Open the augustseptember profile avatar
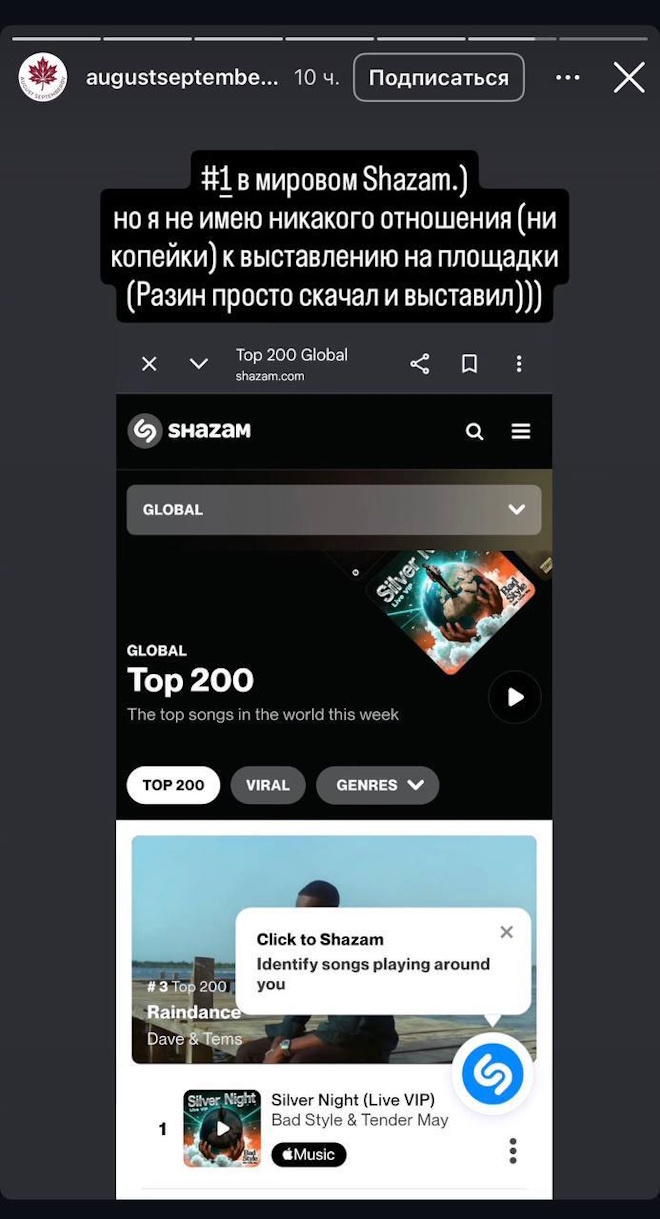The image size is (660, 1219). (43, 78)
